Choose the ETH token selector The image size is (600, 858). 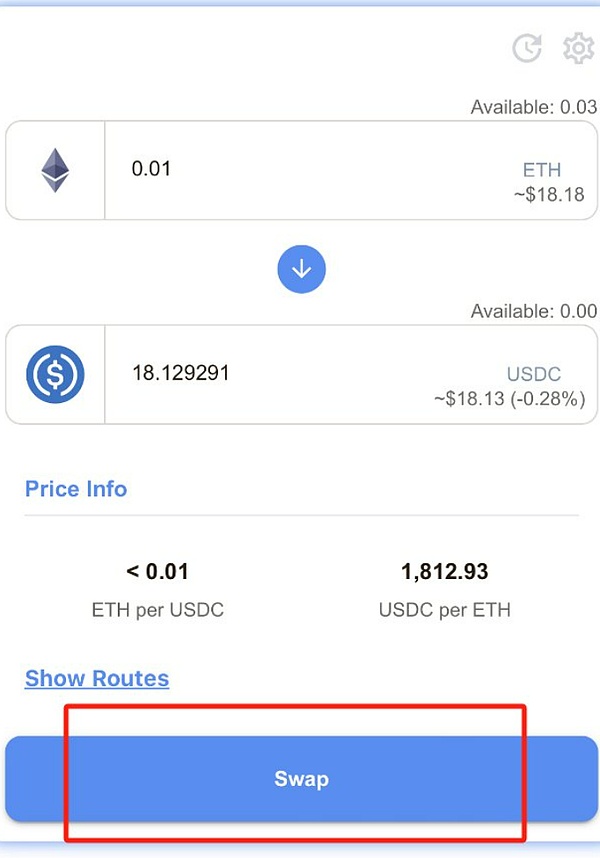56,170
